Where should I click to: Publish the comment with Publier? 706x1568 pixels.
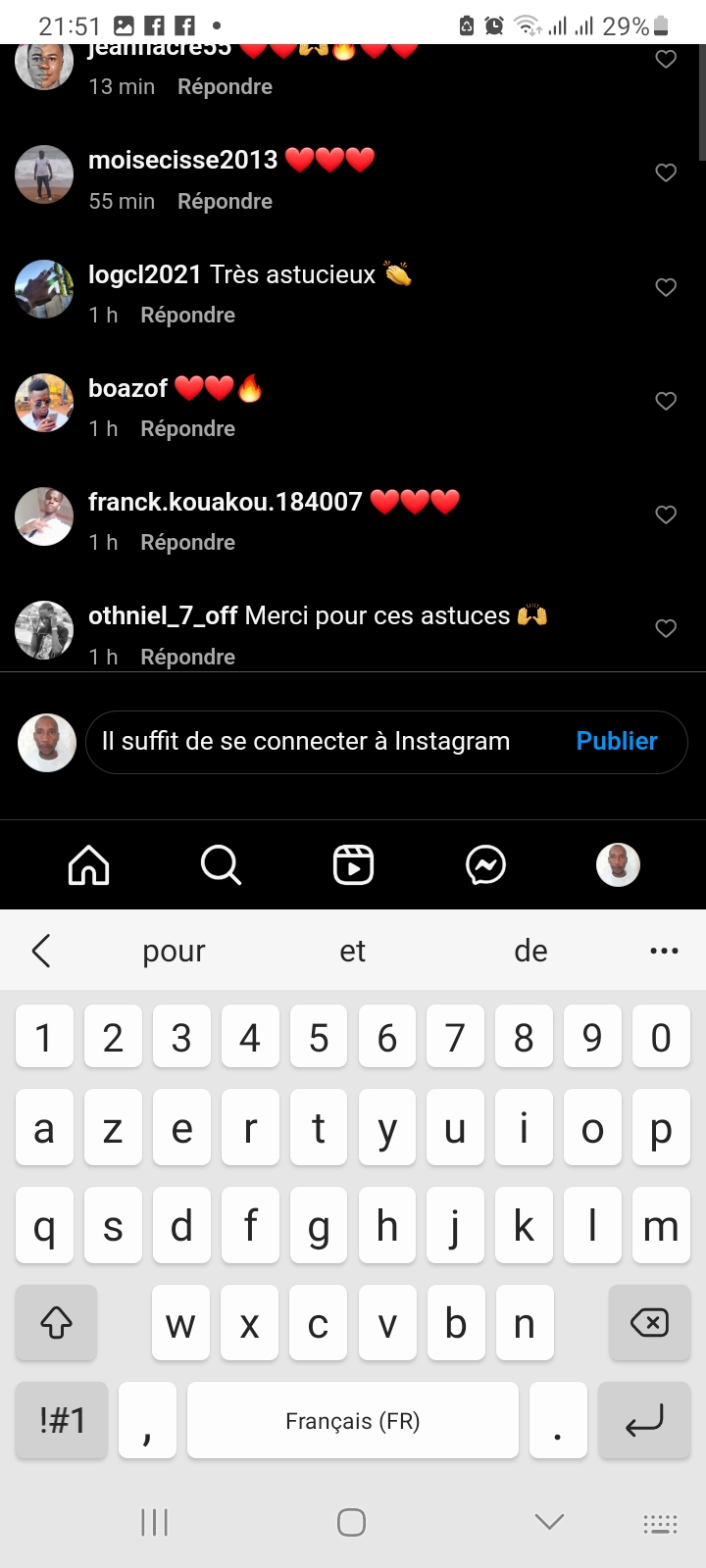616,741
